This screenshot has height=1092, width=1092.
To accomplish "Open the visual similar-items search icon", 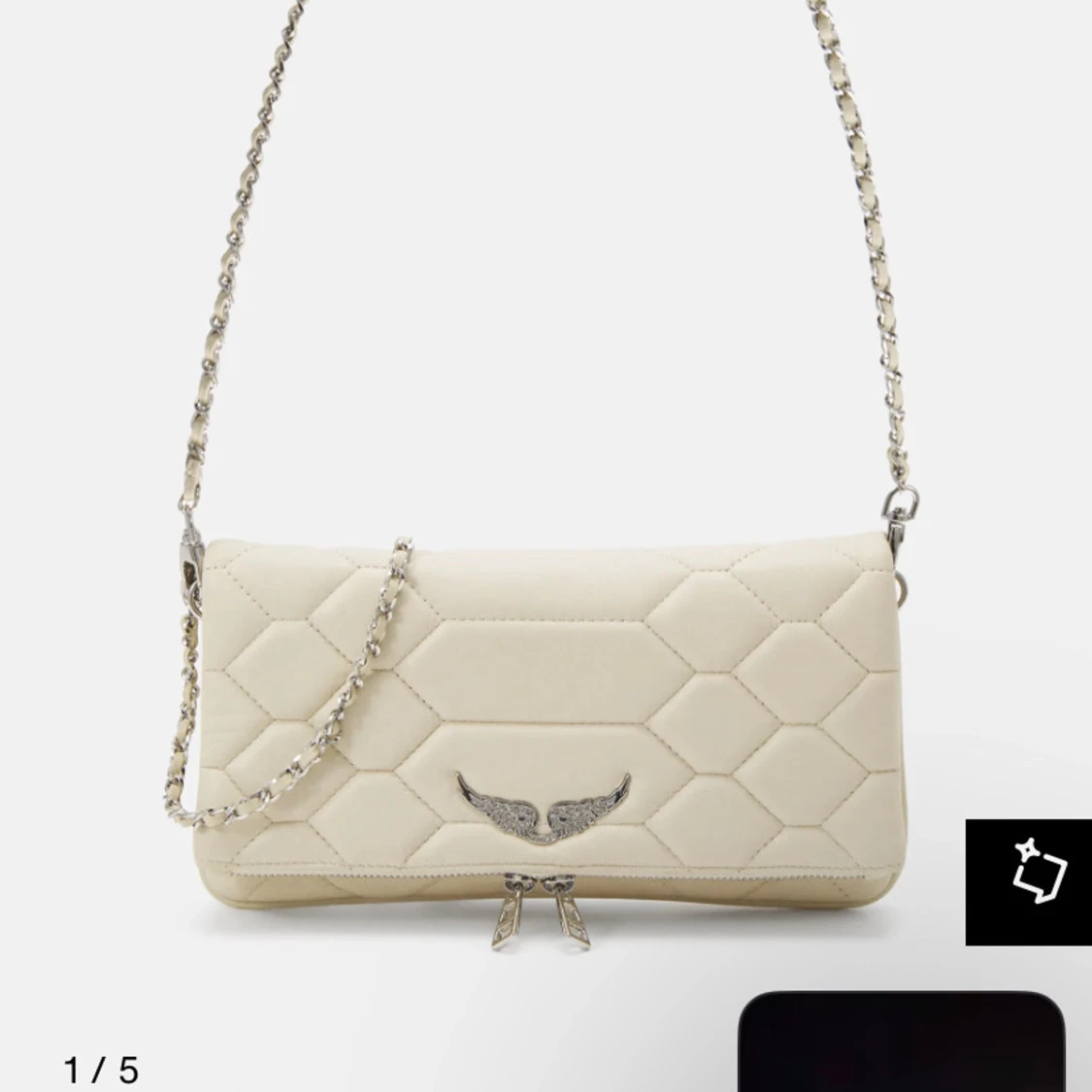I will pos(1028,881).
